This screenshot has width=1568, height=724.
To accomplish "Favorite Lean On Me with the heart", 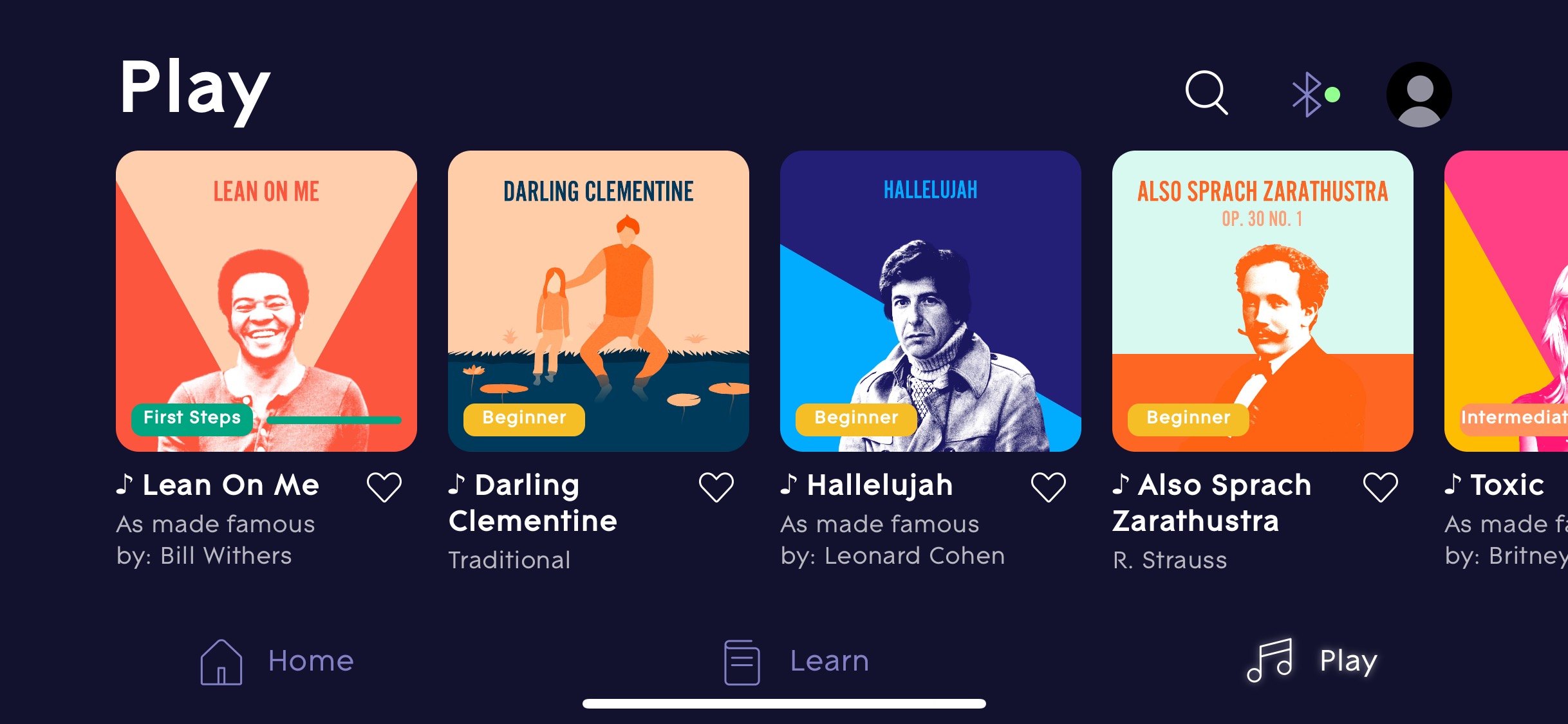I will (384, 487).
